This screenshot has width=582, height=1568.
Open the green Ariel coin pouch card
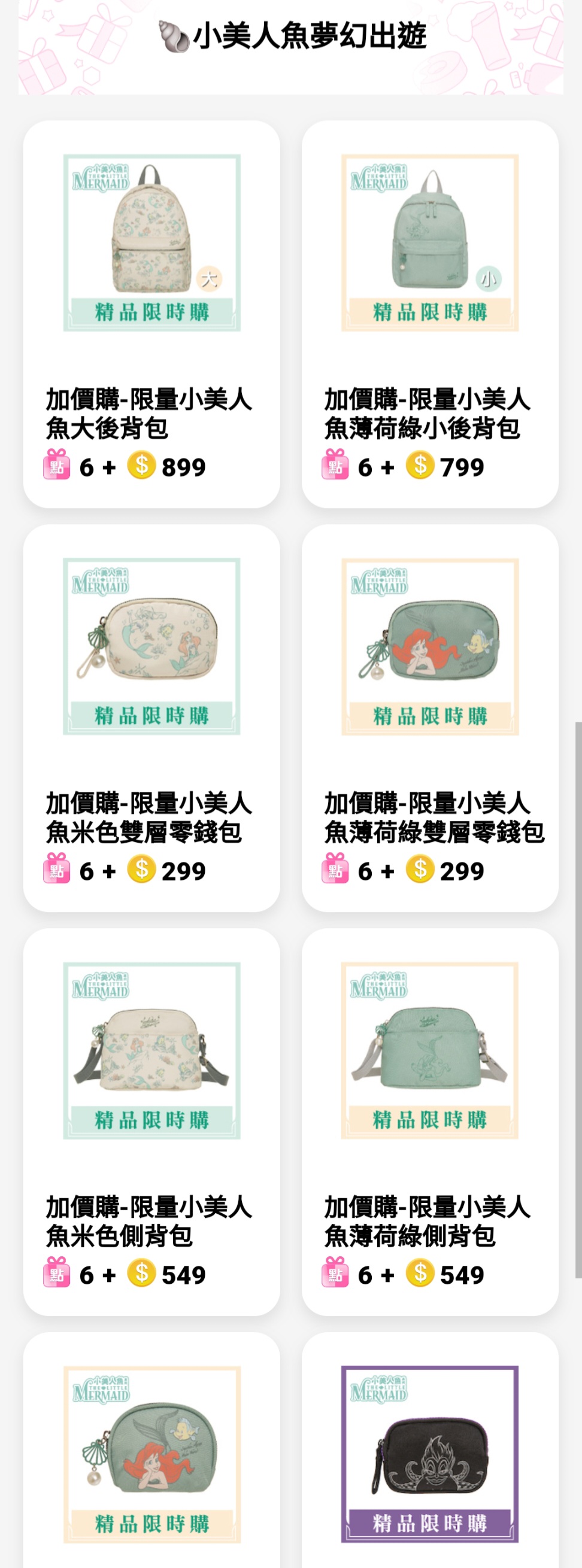click(x=151, y=1455)
